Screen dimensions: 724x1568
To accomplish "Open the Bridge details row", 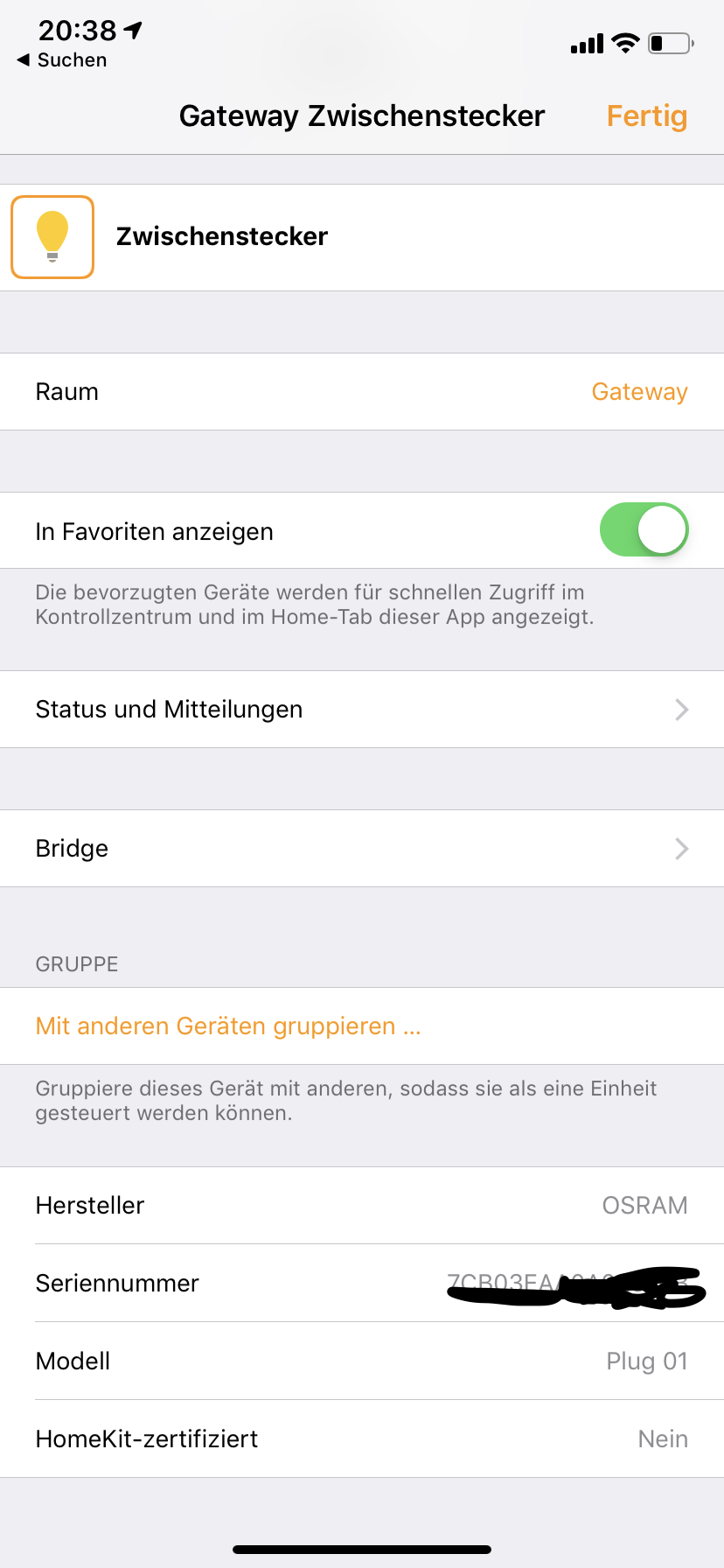I will 362,849.
